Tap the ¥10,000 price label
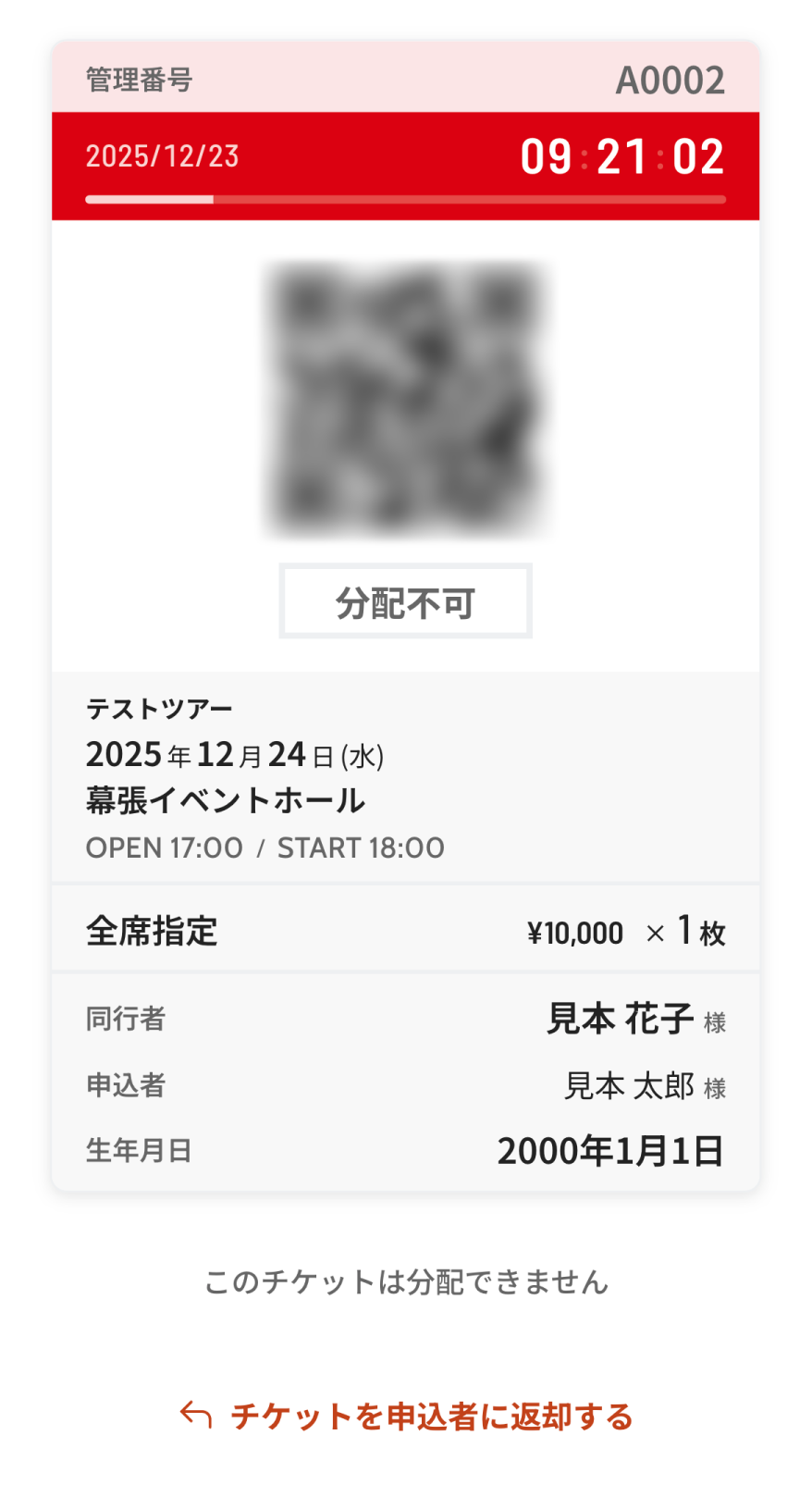The image size is (812, 1497). pos(575,933)
